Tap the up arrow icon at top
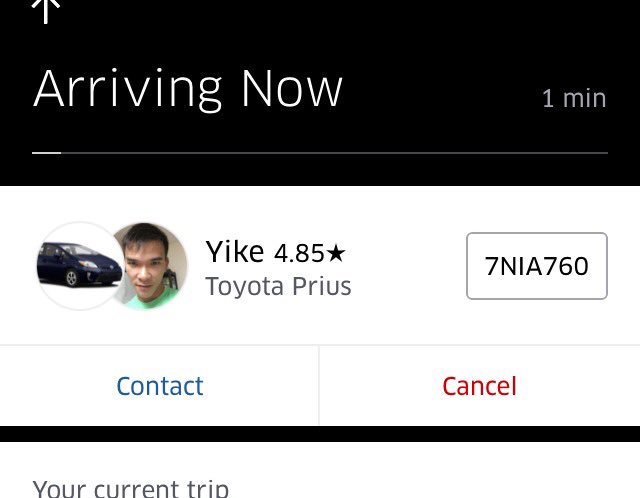 pyautogui.click(x=46, y=11)
